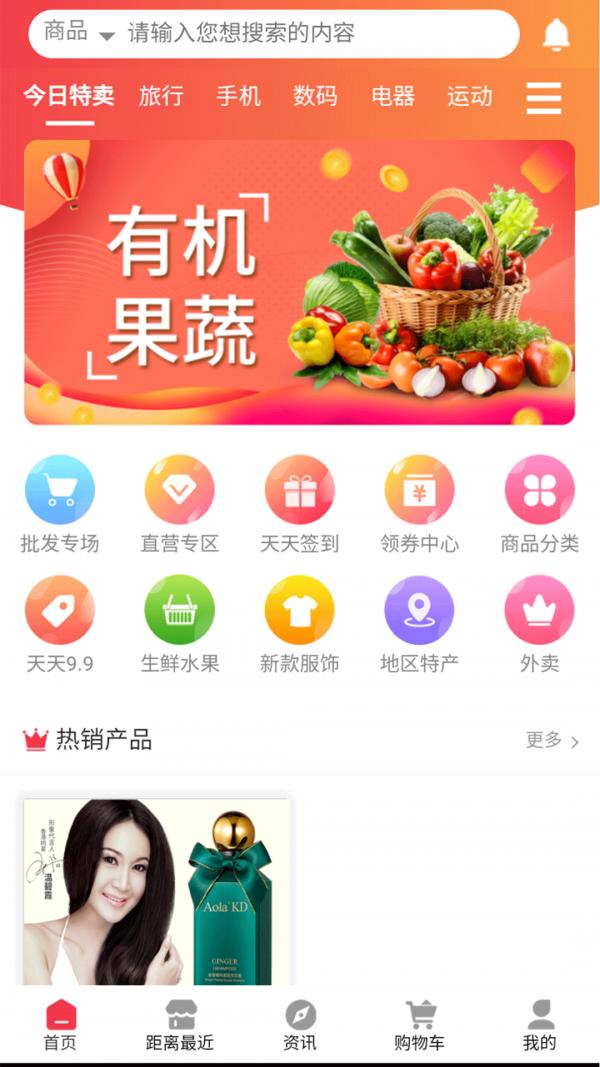Open the 生鲜水果 section

[x=180, y=624]
